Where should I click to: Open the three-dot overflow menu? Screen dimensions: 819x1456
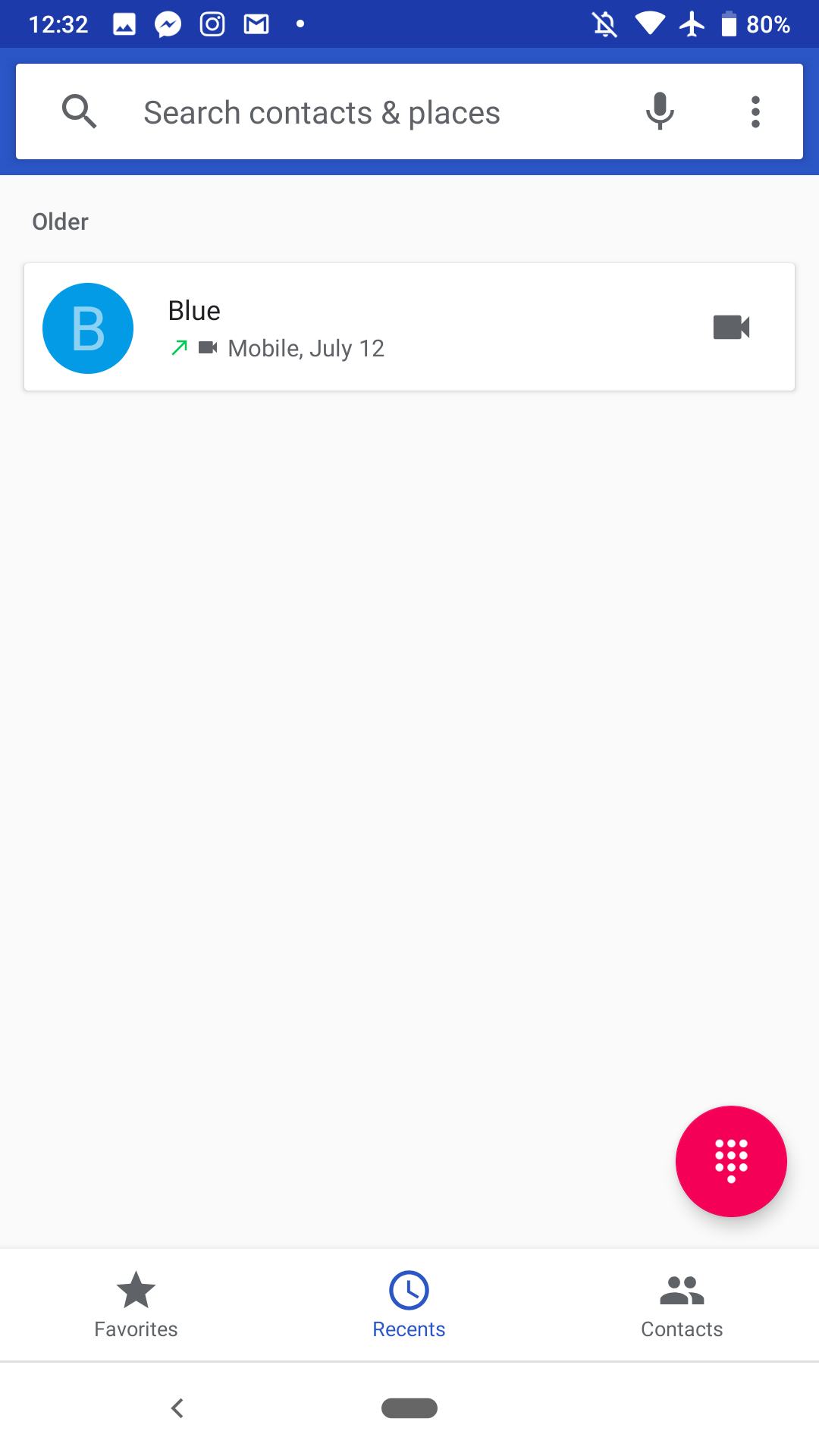pos(755,111)
